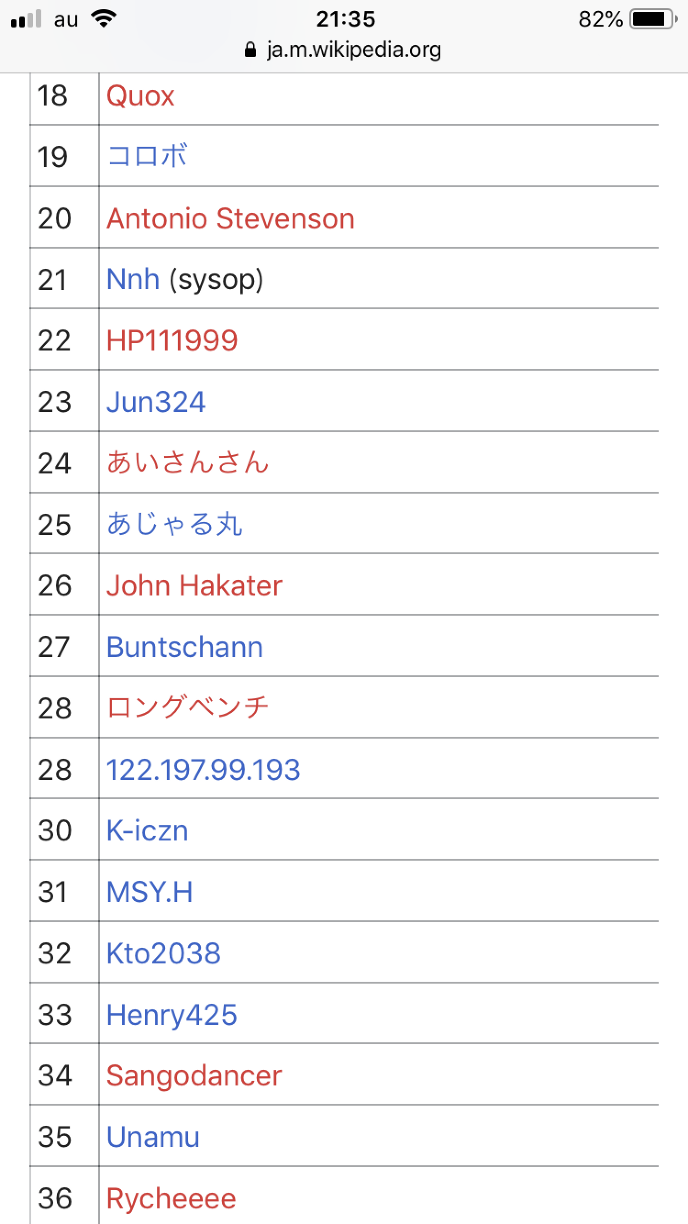Go to the K-iczn user page

[x=147, y=830]
